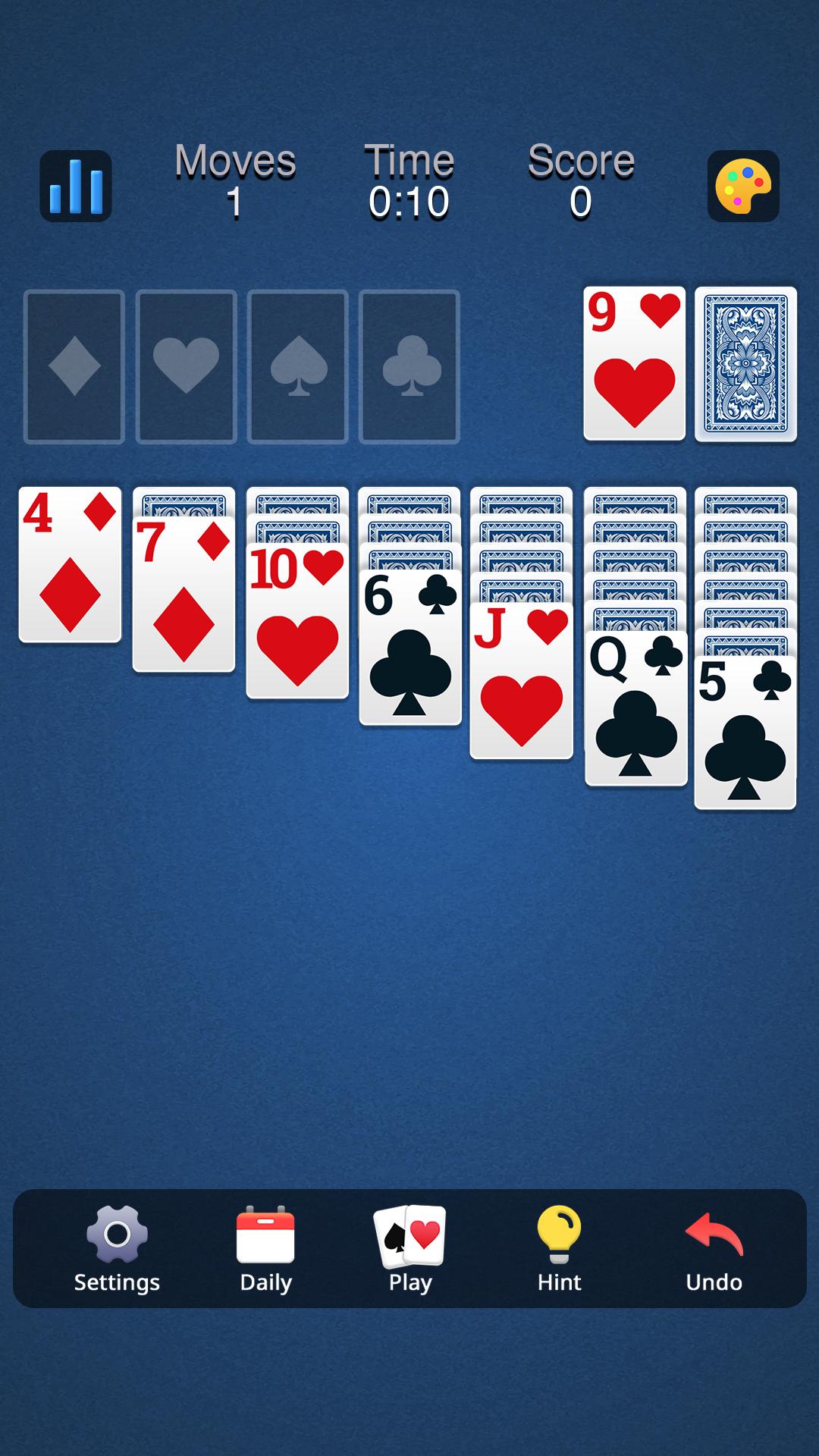Open the Daily challenge
Image resolution: width=819 pixels, height=1456 pixels.
tap(265, 1249)
